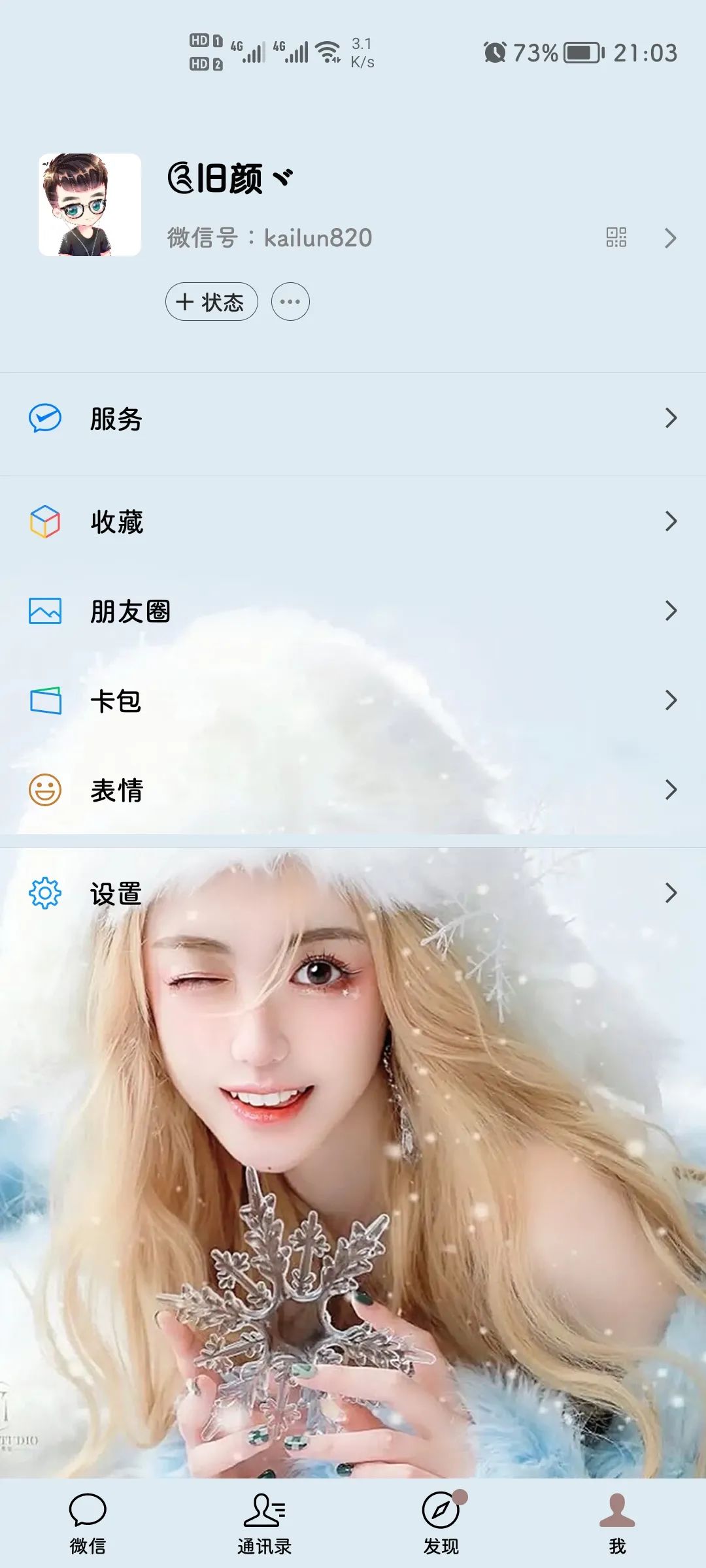The width and height of the screenshot is (706, 1568).
Task: Open personal info via profile chevron
Action: click(x=670, y=238)
